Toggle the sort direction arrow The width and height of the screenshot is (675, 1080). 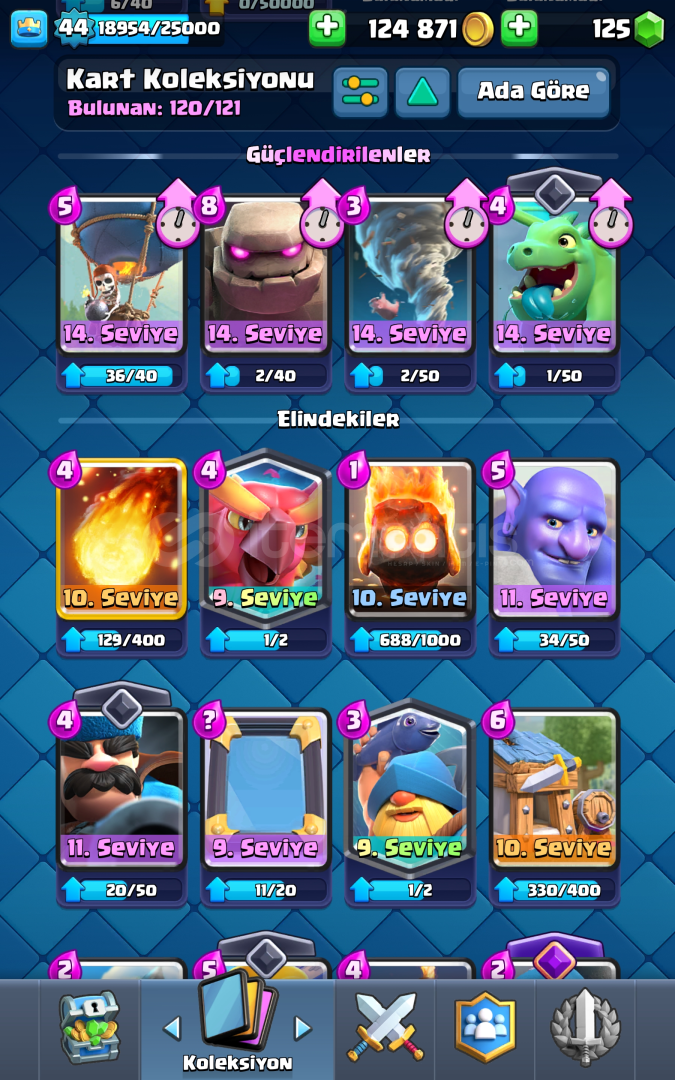click(x=422, y=91)
